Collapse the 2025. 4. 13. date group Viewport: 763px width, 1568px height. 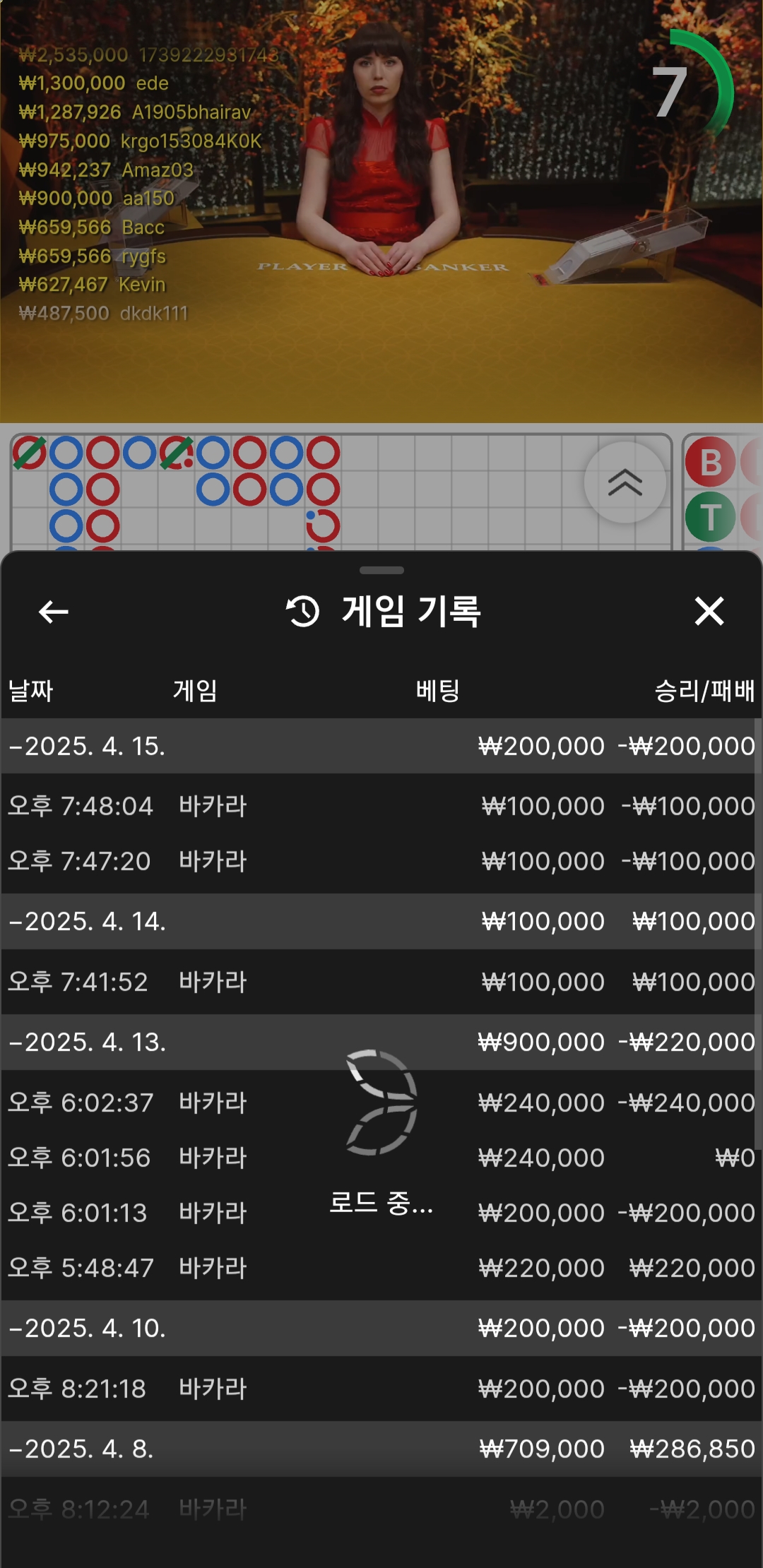pyautogui.click(x=381, y=1043)
